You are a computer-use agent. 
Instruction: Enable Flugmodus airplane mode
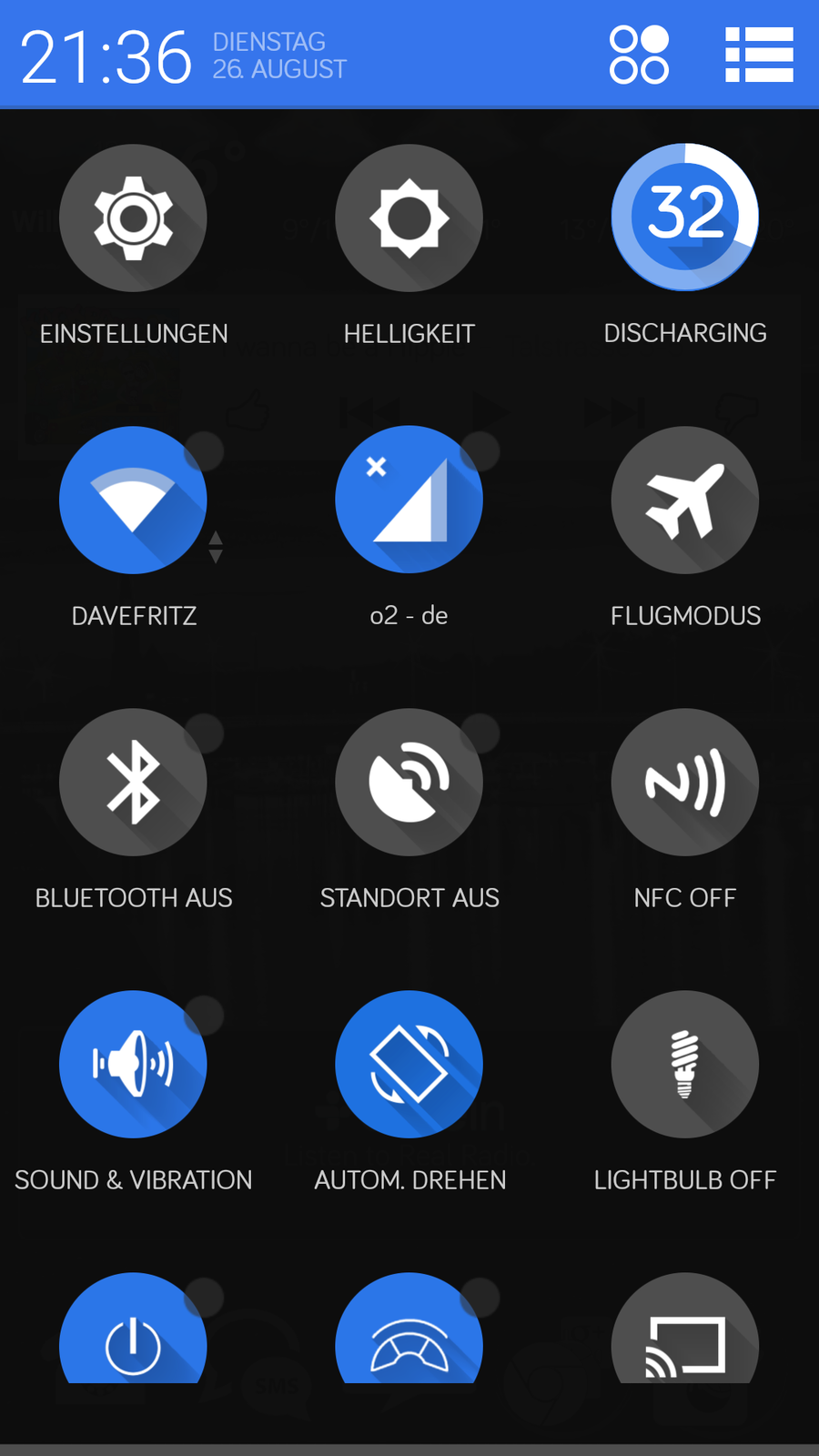coord(684,500)
